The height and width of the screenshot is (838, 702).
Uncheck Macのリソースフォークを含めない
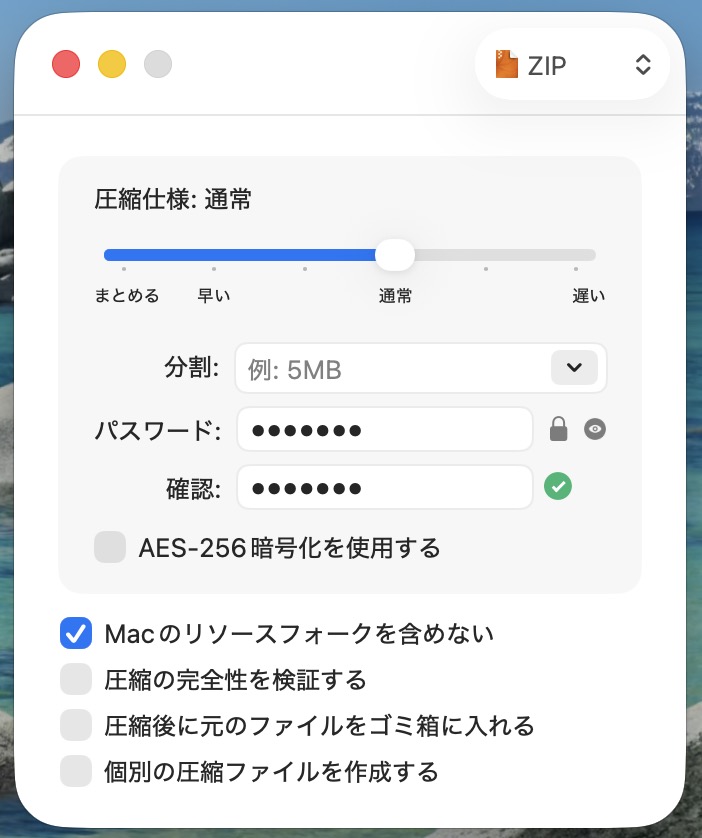76,633
